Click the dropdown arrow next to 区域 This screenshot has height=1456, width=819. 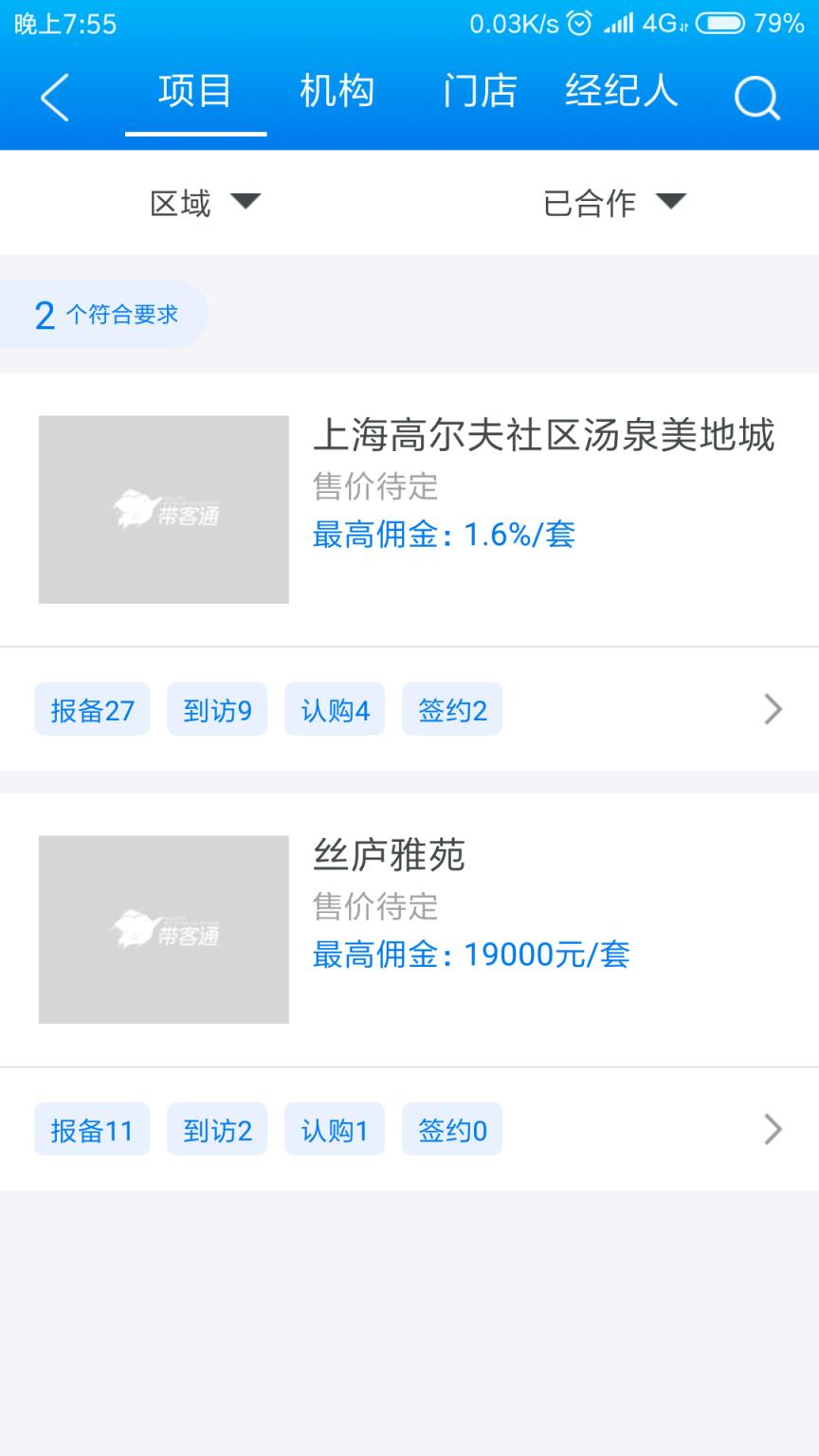click(247, 203)
